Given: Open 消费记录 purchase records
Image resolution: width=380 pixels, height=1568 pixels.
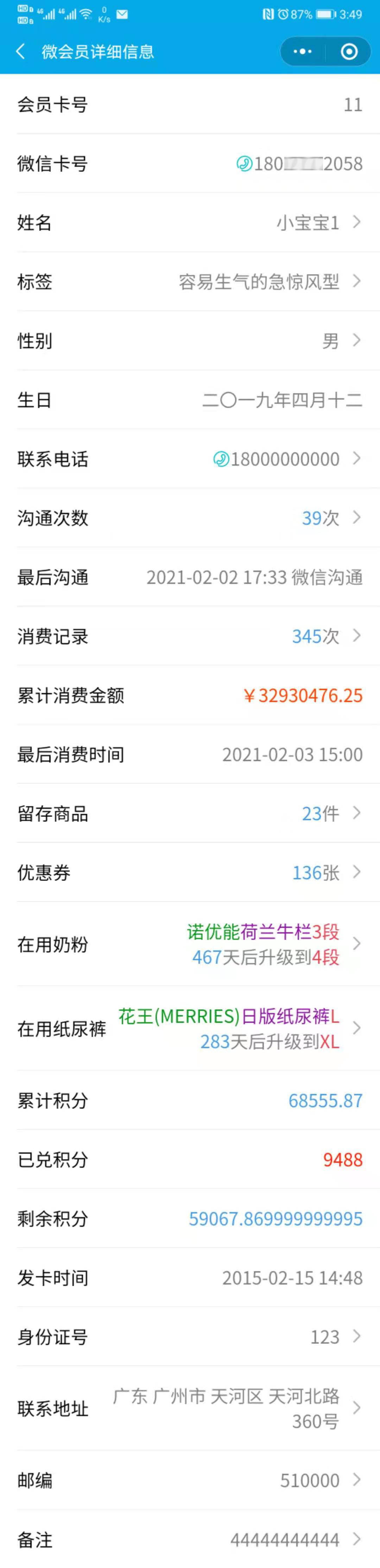Looking at the screenshot, I should tap(190, 636).
